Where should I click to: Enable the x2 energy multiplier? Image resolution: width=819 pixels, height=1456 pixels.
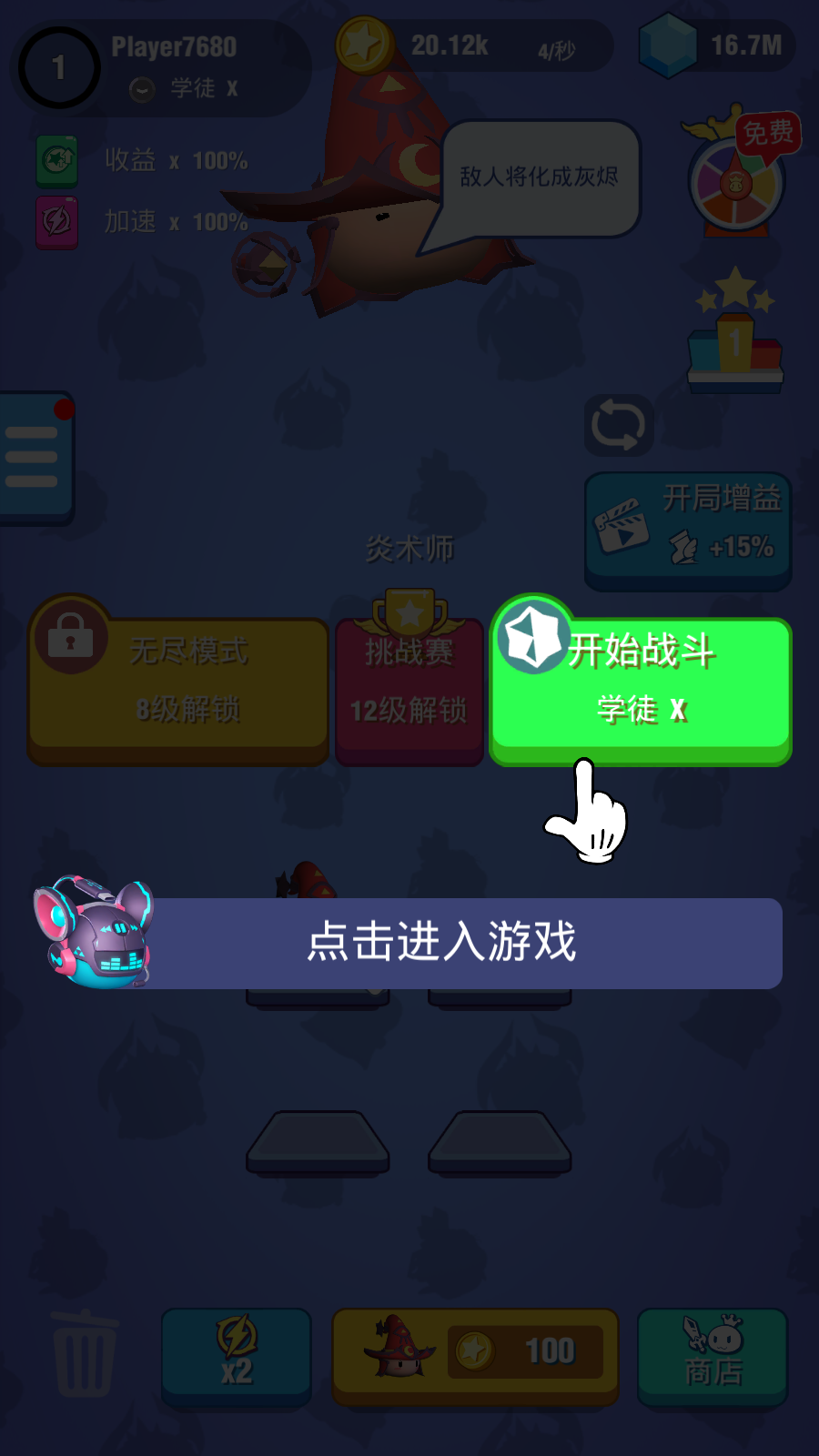[x=236, y=1356]
